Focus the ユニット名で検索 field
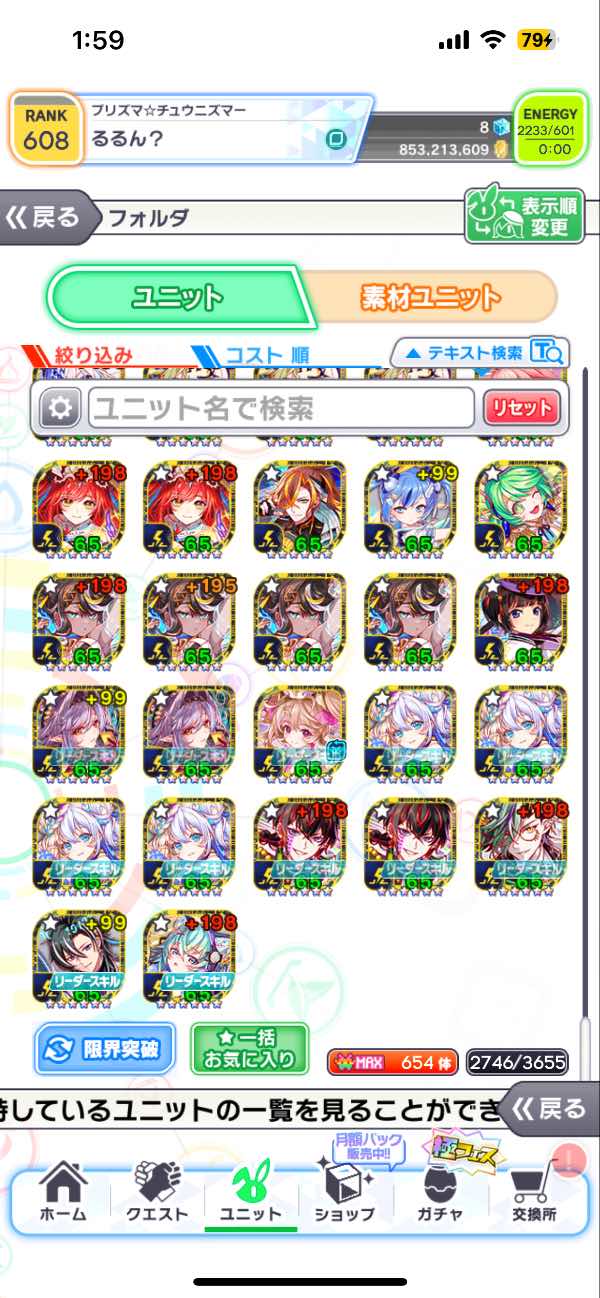The height and width of the screenshot is (1298, 600). pos(280,408)
